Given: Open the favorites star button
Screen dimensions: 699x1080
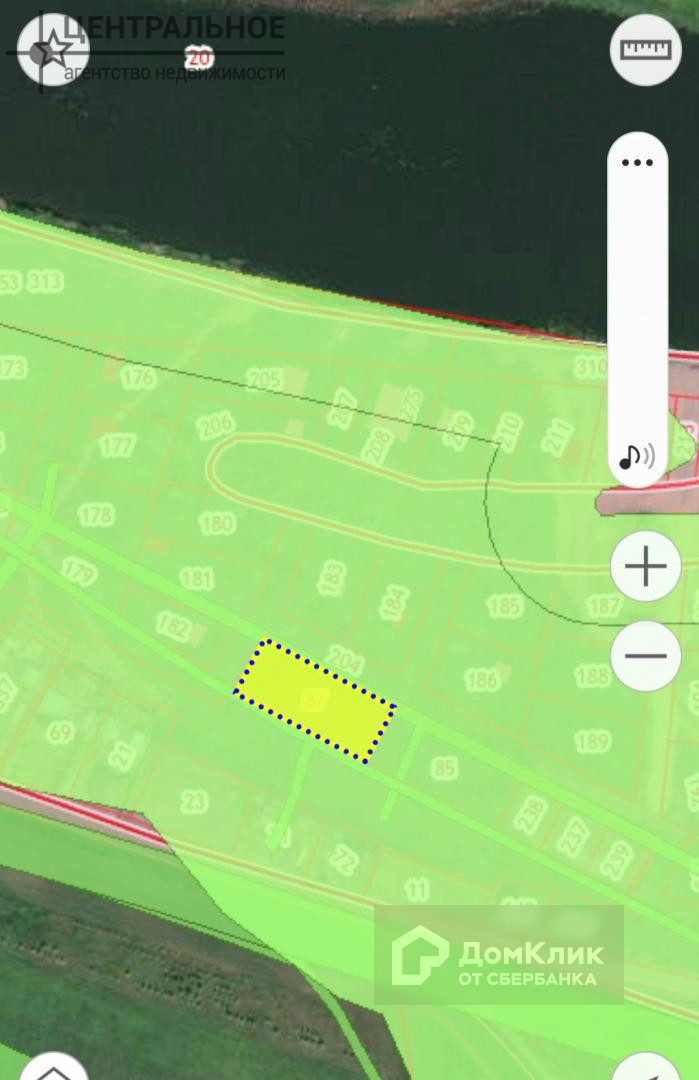Looking at the screenshot, I should click(x=46, y=50).
